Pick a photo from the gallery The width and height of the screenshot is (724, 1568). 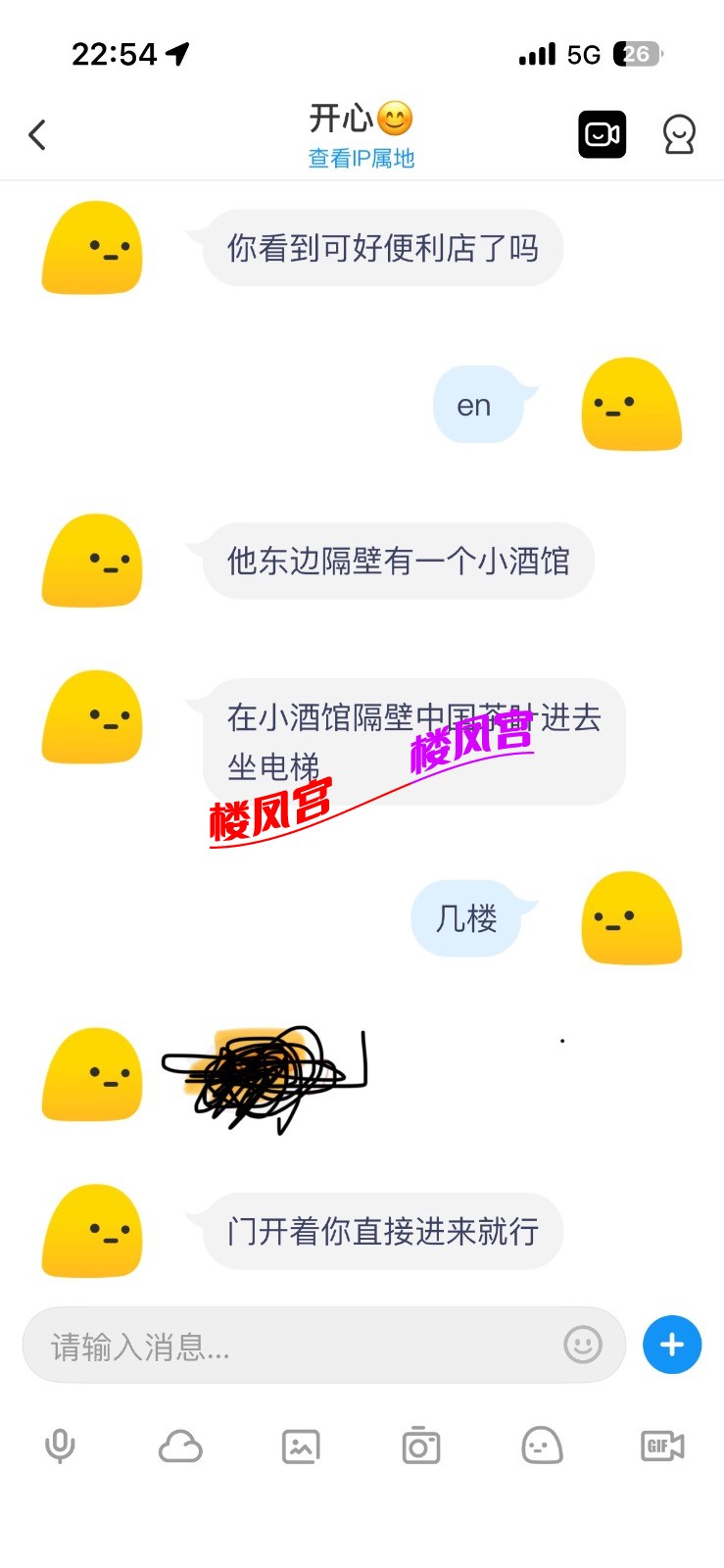[x=301, y=1445]
